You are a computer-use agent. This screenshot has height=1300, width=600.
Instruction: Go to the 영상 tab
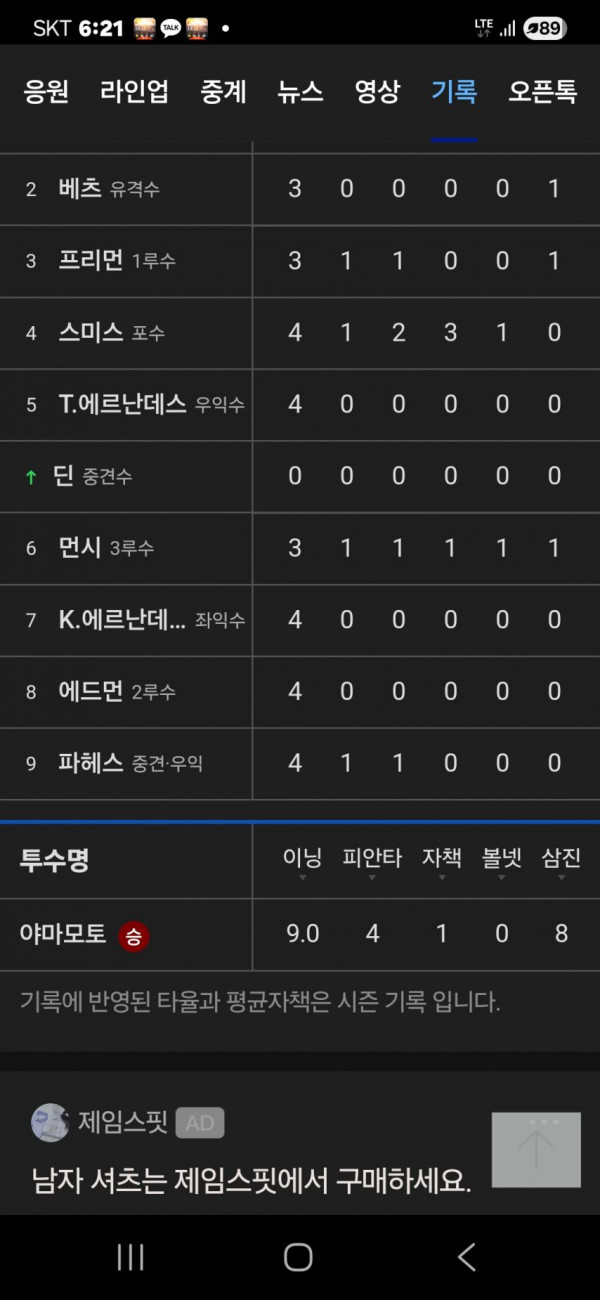[x=377, y=93]
